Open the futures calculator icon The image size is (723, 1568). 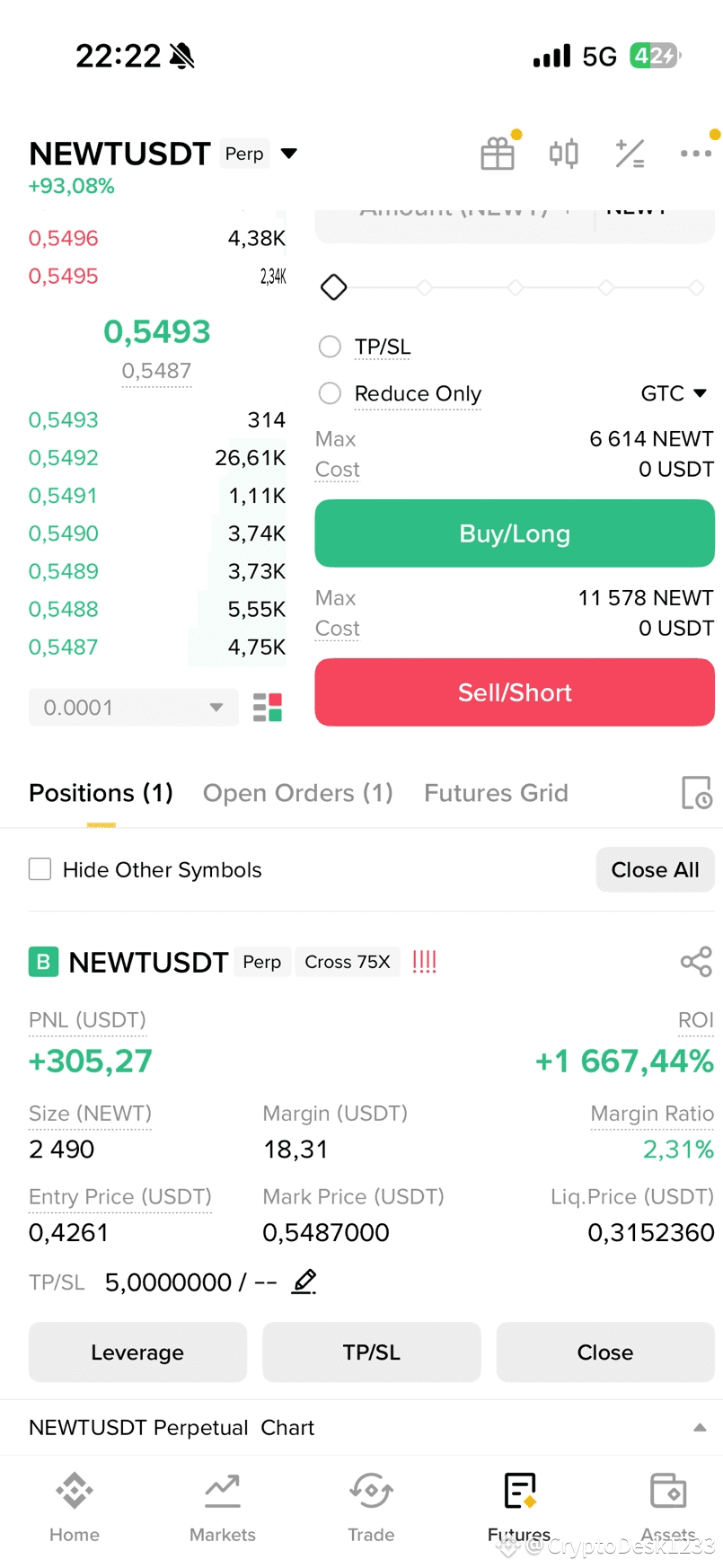click(630, 154)
